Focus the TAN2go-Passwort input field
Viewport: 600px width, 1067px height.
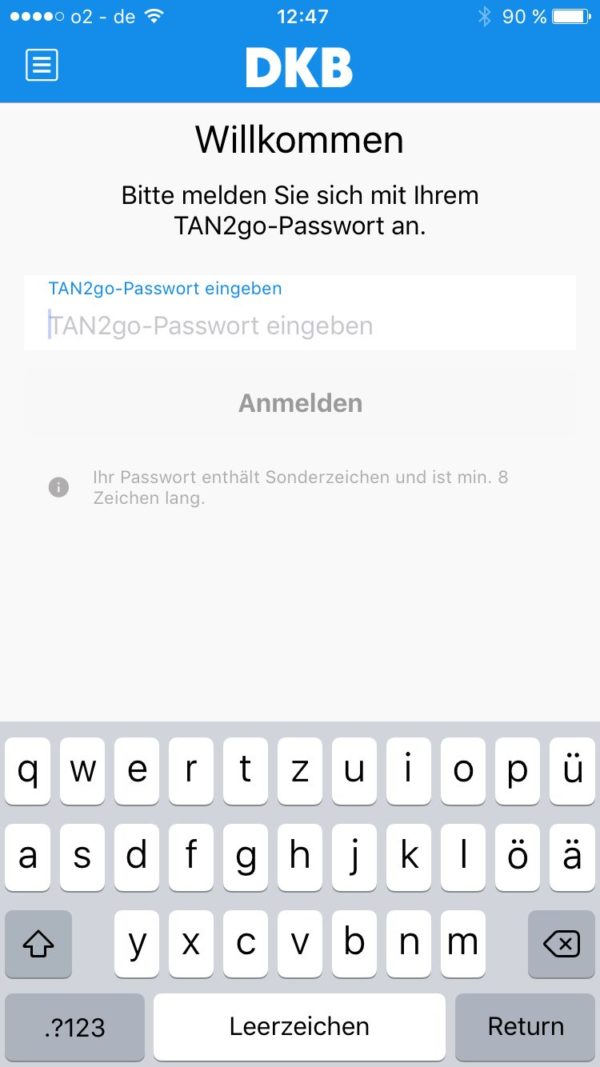(300, 325)
